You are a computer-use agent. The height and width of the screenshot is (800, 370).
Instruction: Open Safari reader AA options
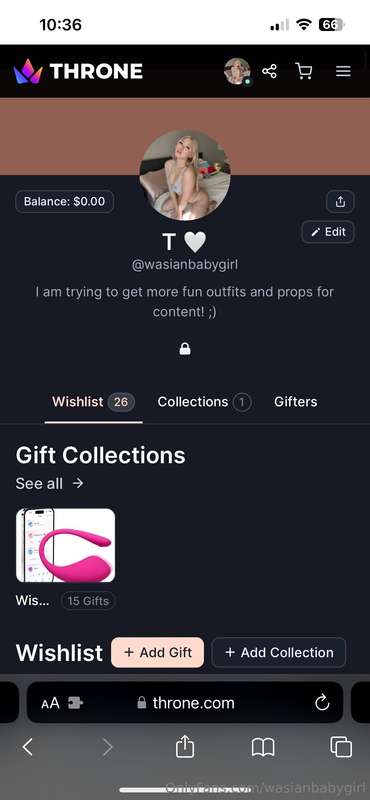[51, 704]
